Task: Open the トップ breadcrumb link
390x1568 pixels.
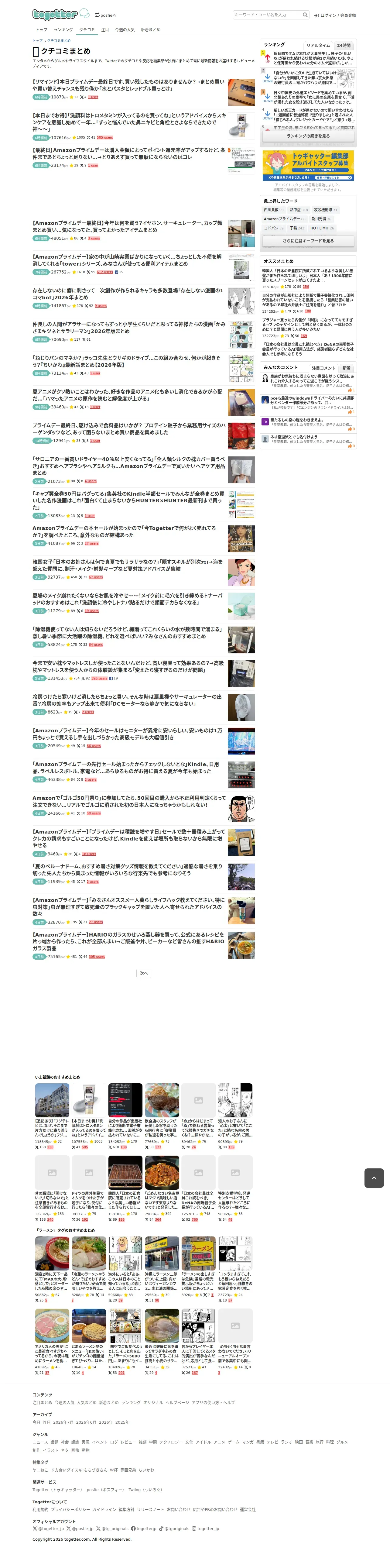Action: 37,41
